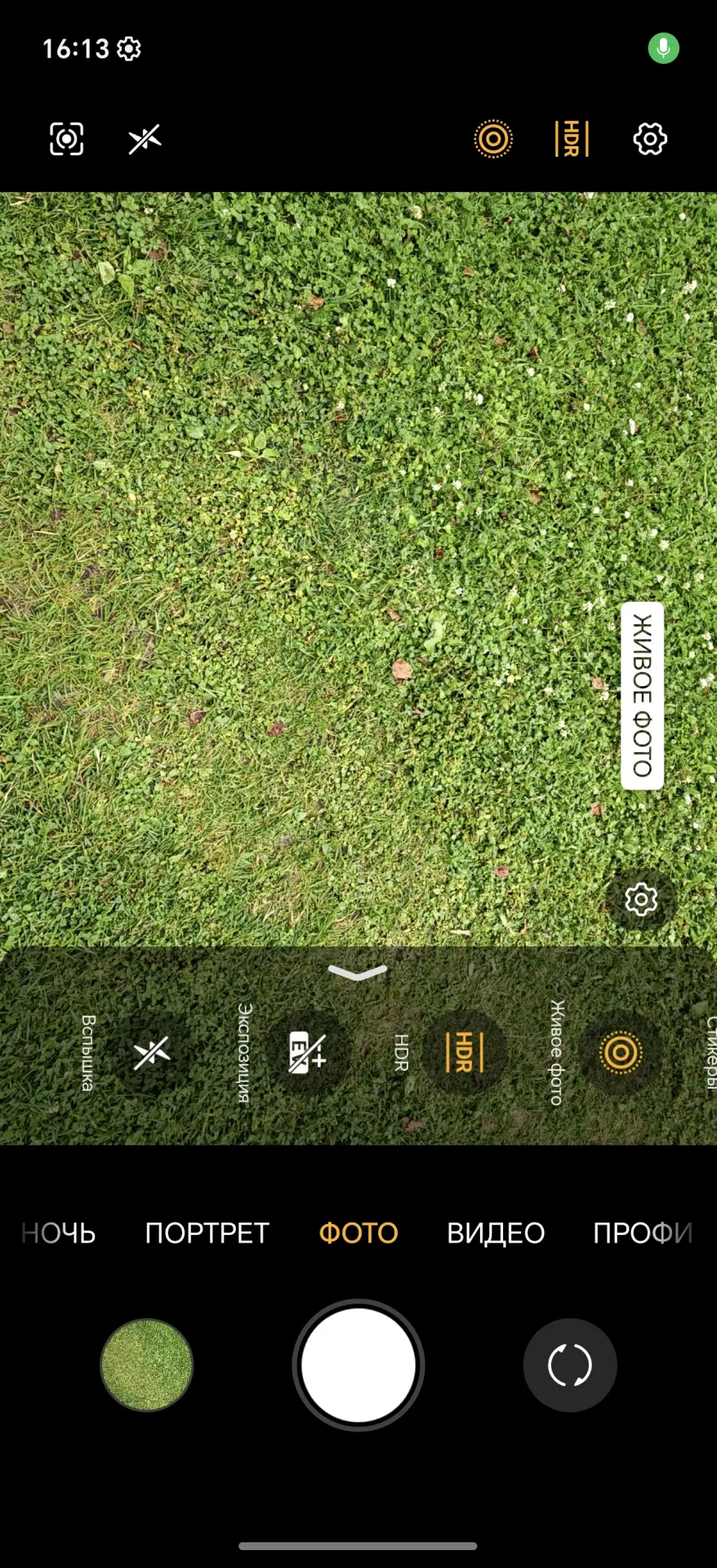
Task: Flip between front and rear camera
Action: [x=570, y=1365]
